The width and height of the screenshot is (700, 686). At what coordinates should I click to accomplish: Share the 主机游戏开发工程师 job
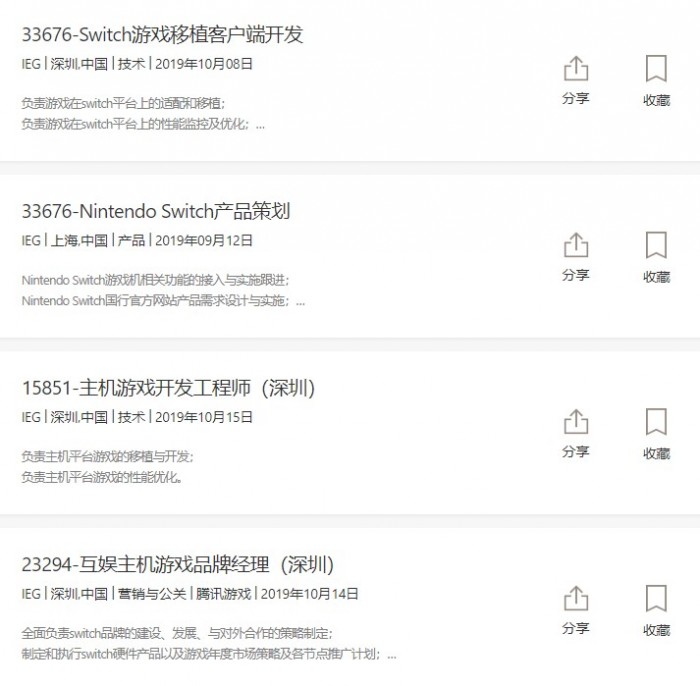576,432
